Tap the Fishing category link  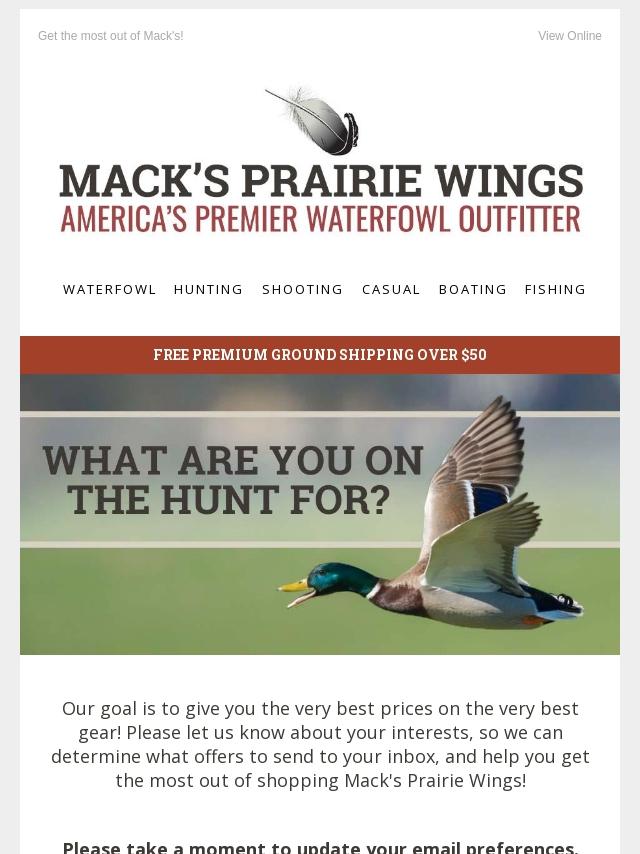(x=555, y=289)
